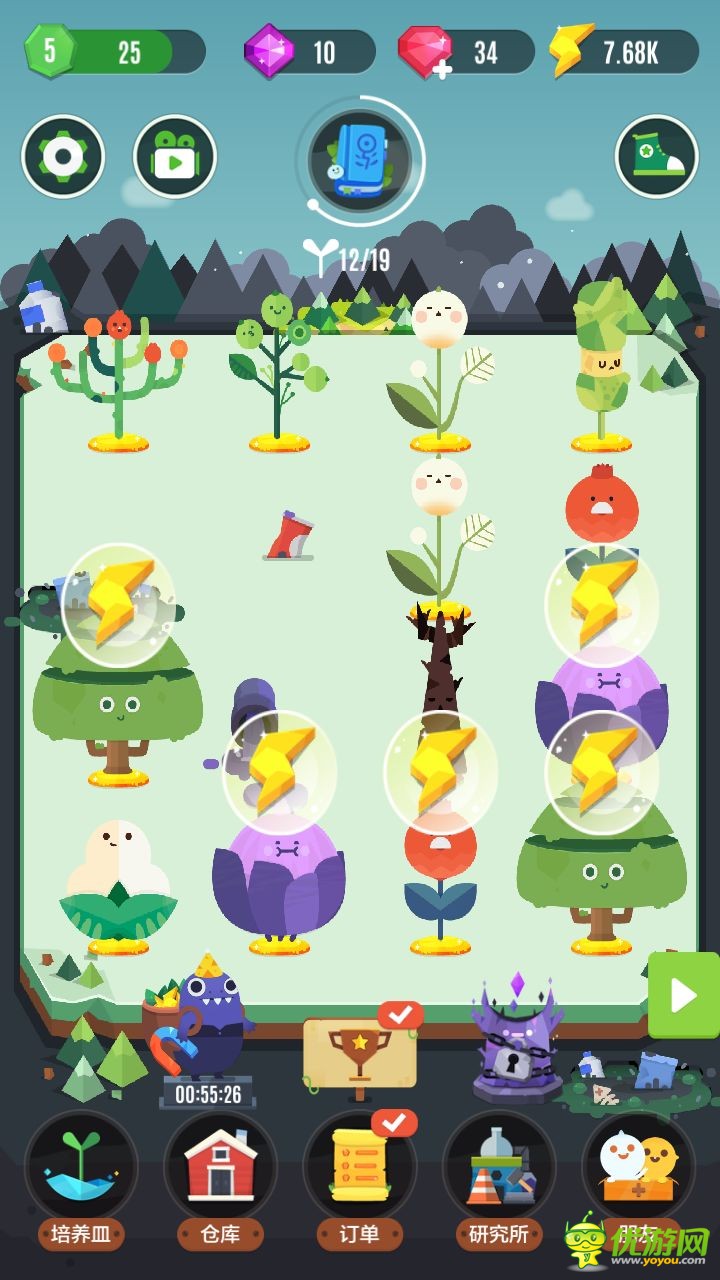Screen dimensions: 720x1280
Task: Tap the video camera reward icon
Action: point(175,157)
